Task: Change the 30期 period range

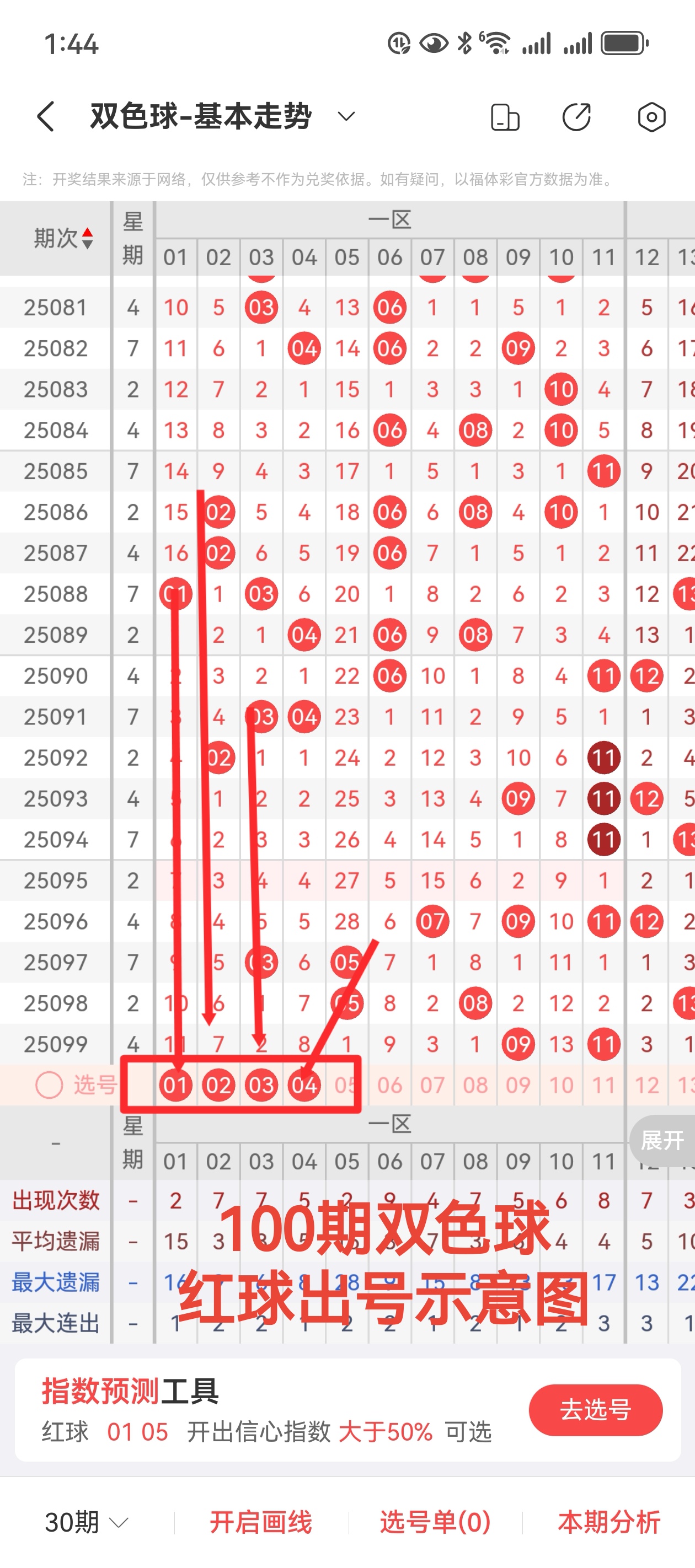Action: tap(87, 1522)
